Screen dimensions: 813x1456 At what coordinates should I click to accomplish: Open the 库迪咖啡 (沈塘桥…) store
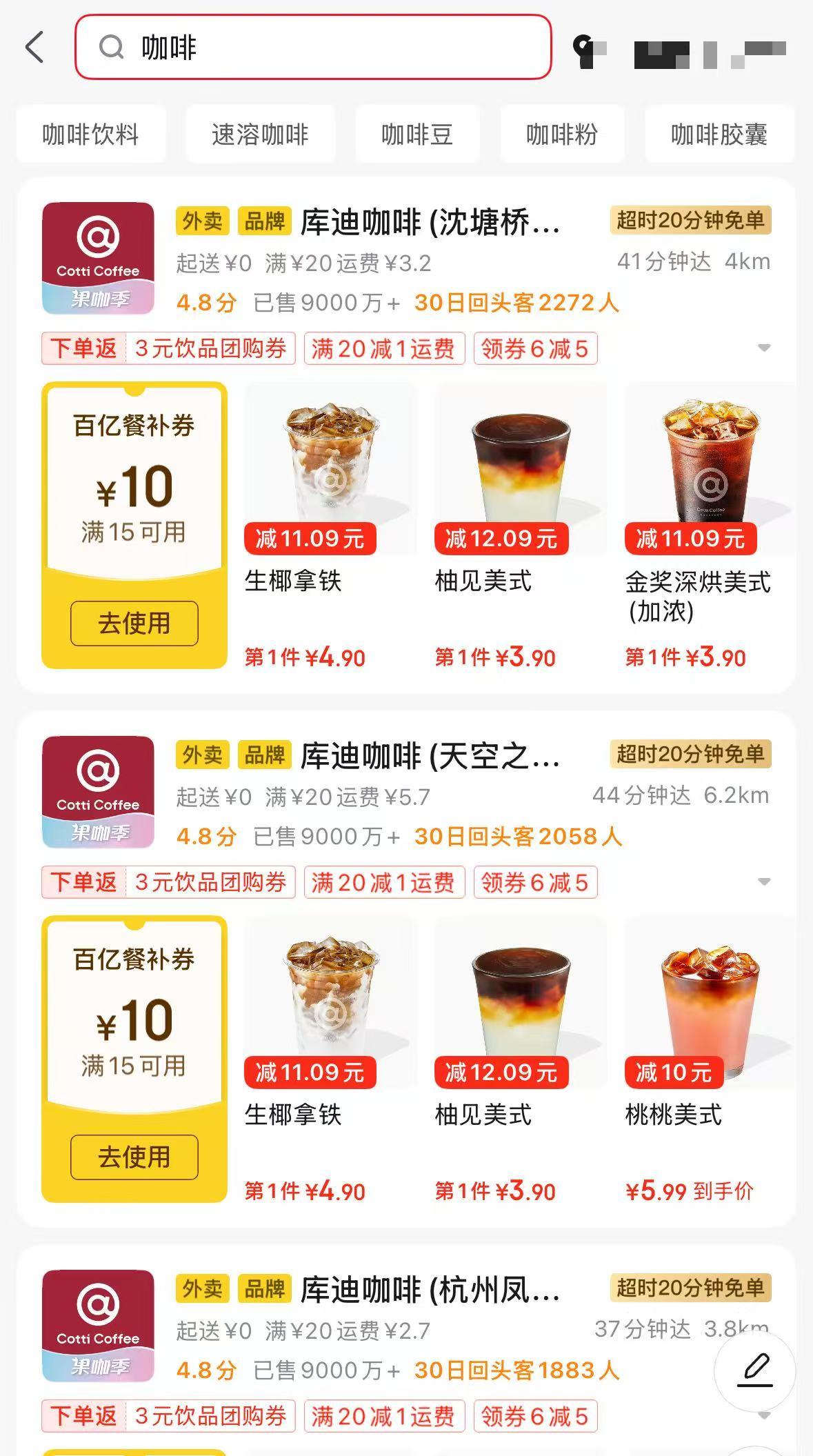click(x=430, y=222)
